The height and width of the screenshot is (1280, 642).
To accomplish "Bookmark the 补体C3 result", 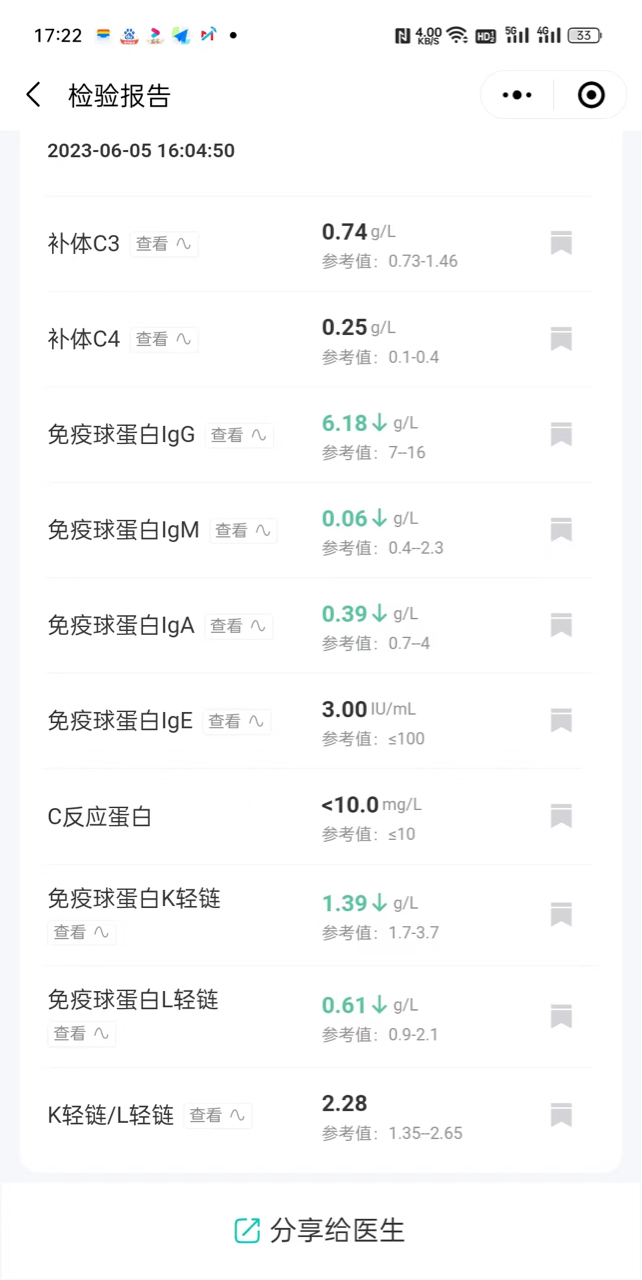I will coord(561,243).
